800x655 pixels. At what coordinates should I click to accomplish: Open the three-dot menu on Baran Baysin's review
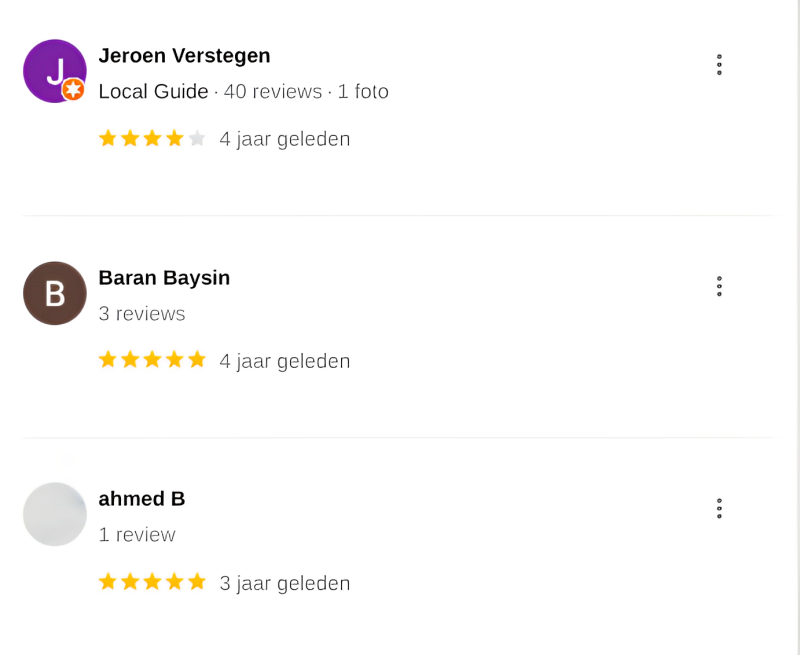click(x=719, y=287)
